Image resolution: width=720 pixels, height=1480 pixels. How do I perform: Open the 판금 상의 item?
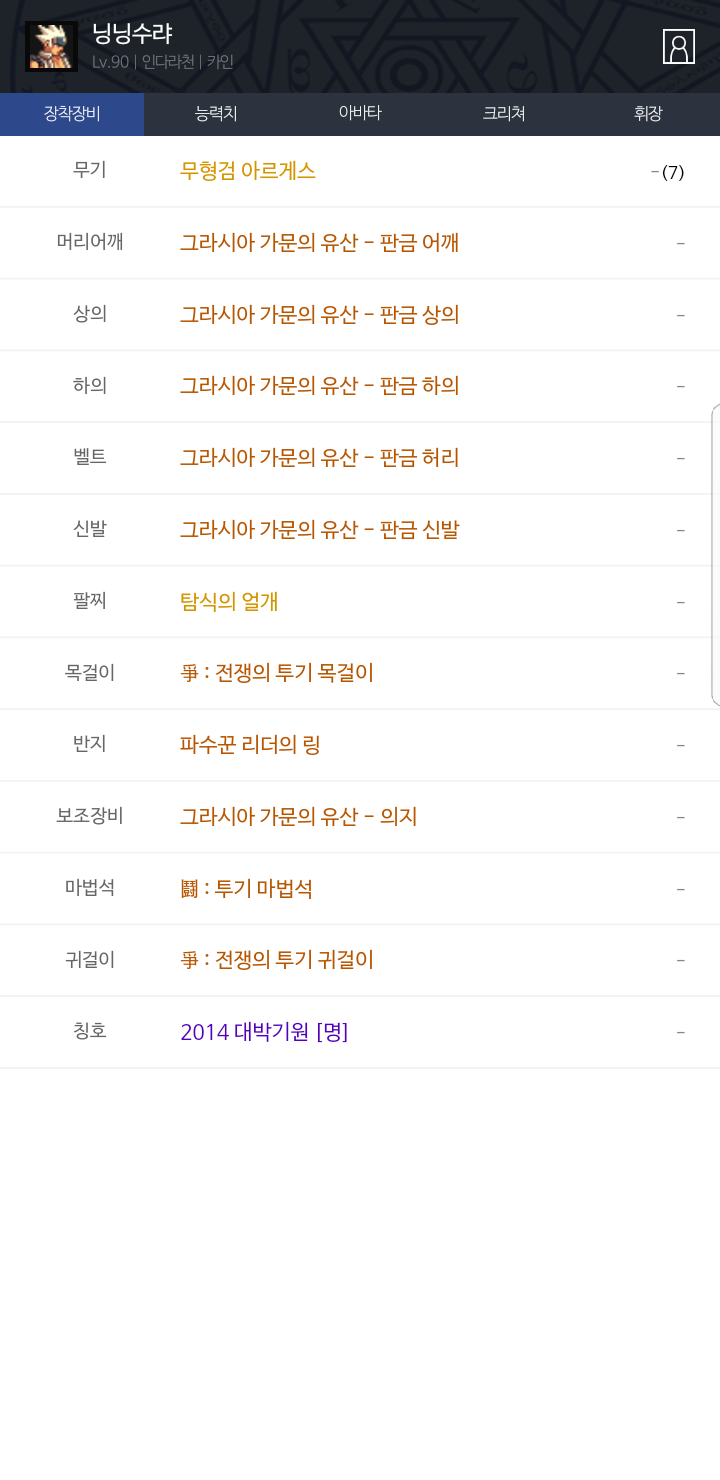[319, 315]
